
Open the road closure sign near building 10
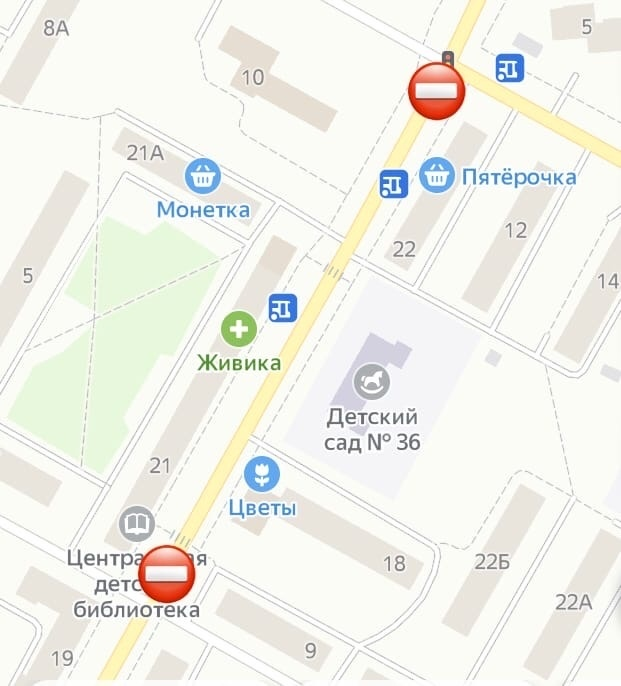tap(437, 91)
